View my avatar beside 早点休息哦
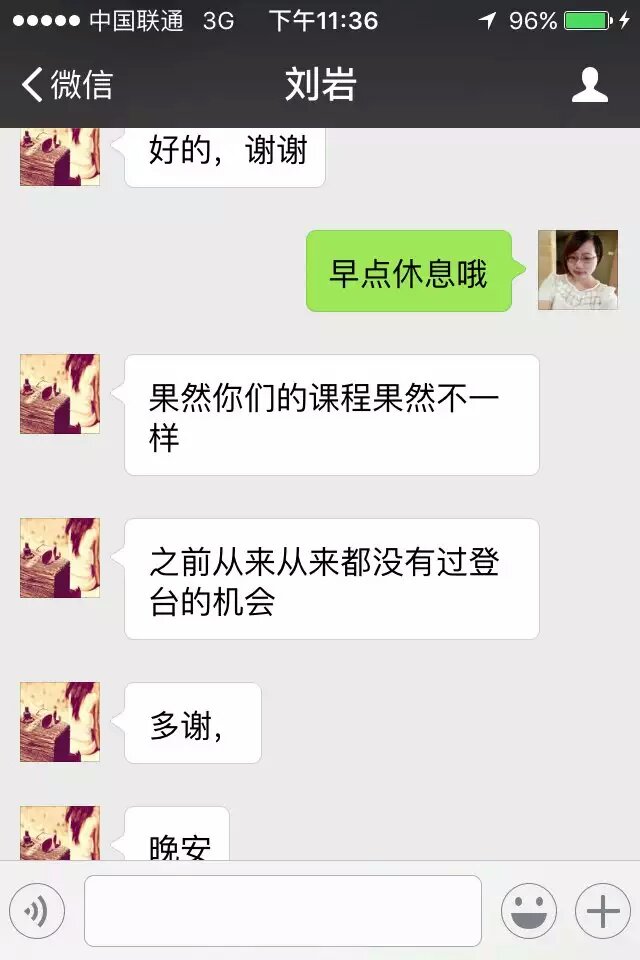The height and width of the screenshot is (960, 640). 577,270
